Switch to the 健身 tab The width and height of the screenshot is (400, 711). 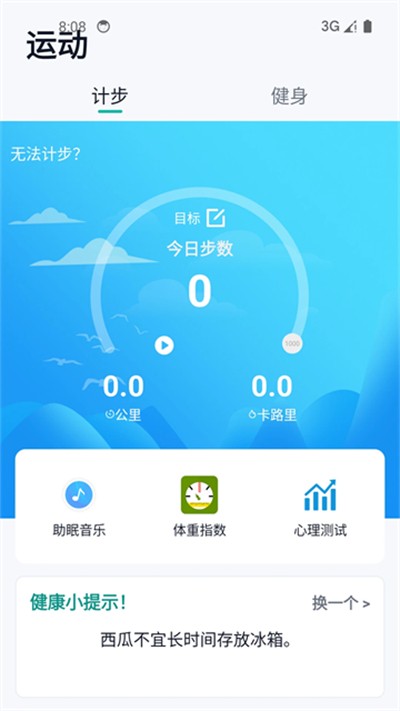coord(289,97)
